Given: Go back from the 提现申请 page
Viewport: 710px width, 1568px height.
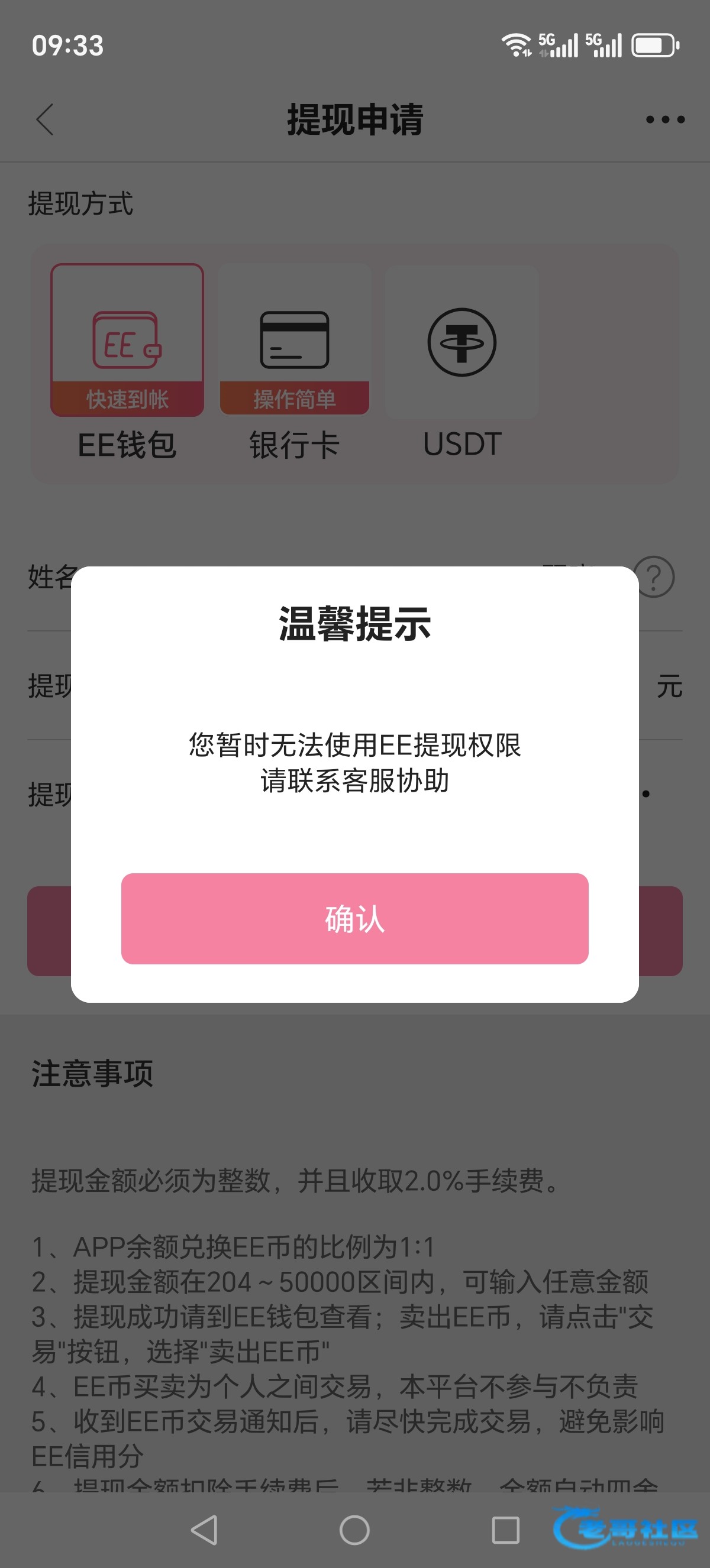Looking at the screenshot, I should 45,119.
